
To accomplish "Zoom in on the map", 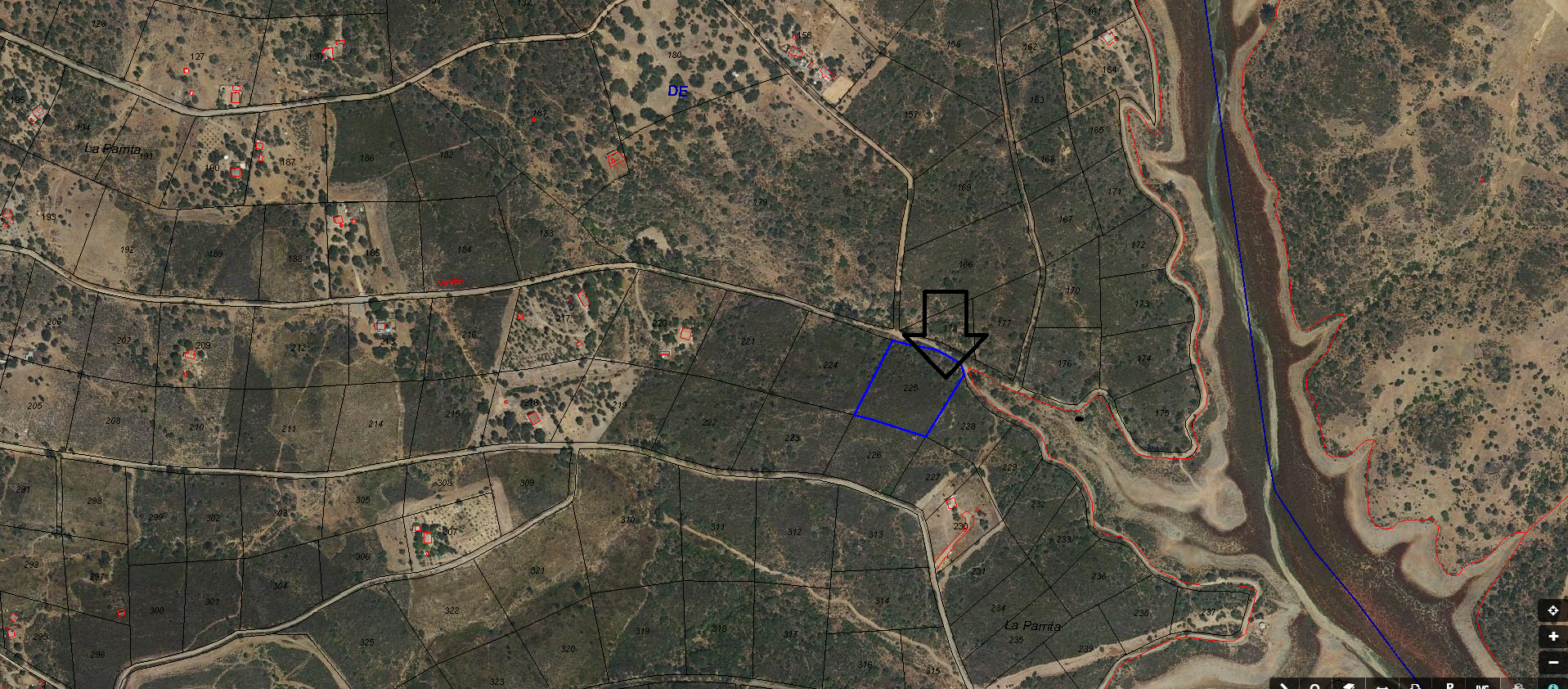I will pos(1552,637).
